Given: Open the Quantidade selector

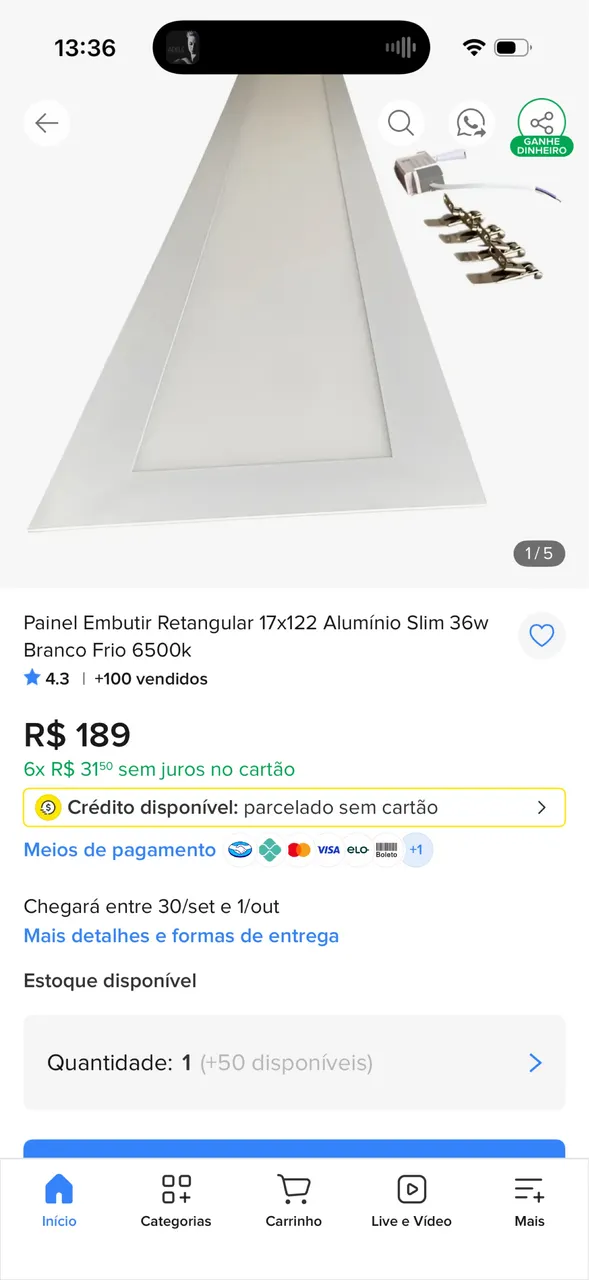Looking at the screenshot, I should [294, 1062].
